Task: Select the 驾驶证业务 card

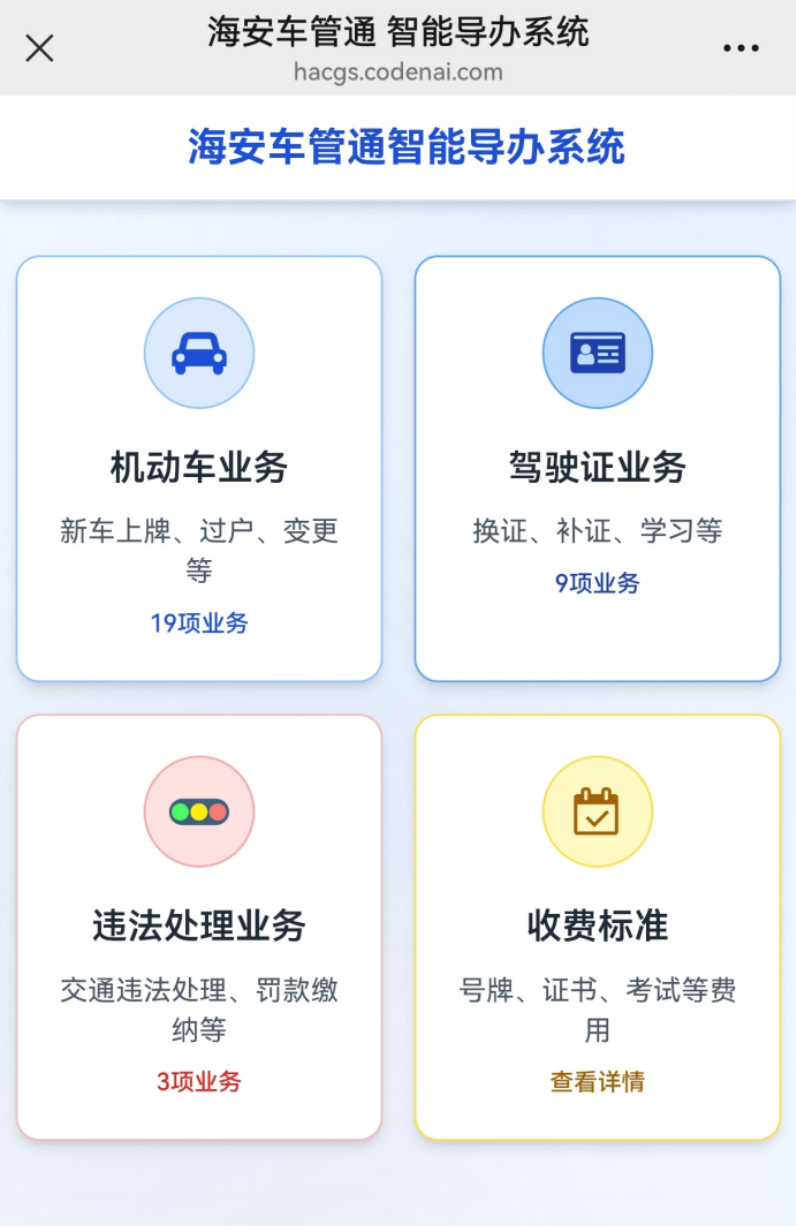Action: (597, 468)
